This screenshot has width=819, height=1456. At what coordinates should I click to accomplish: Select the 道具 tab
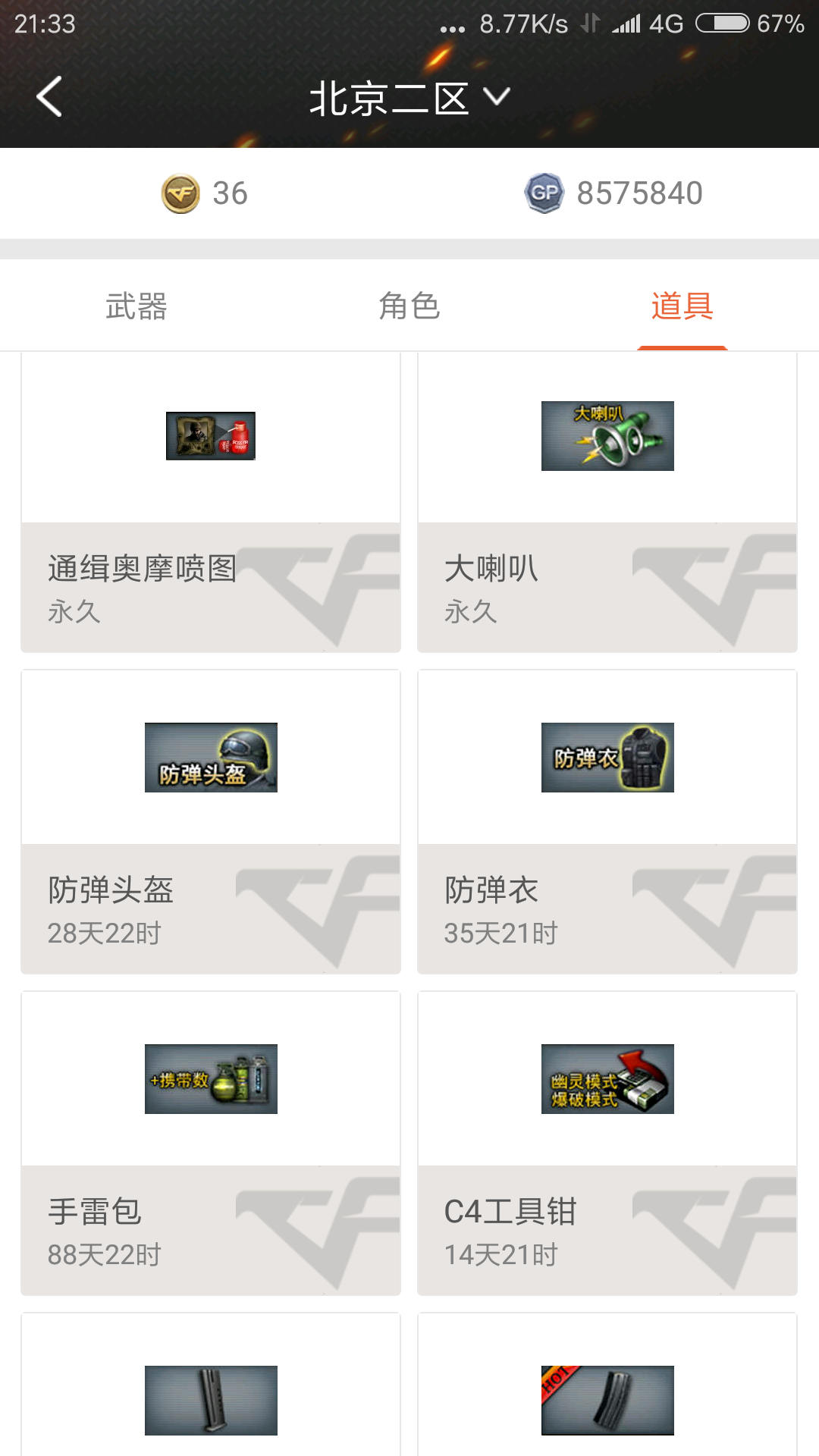click(682, 306)
